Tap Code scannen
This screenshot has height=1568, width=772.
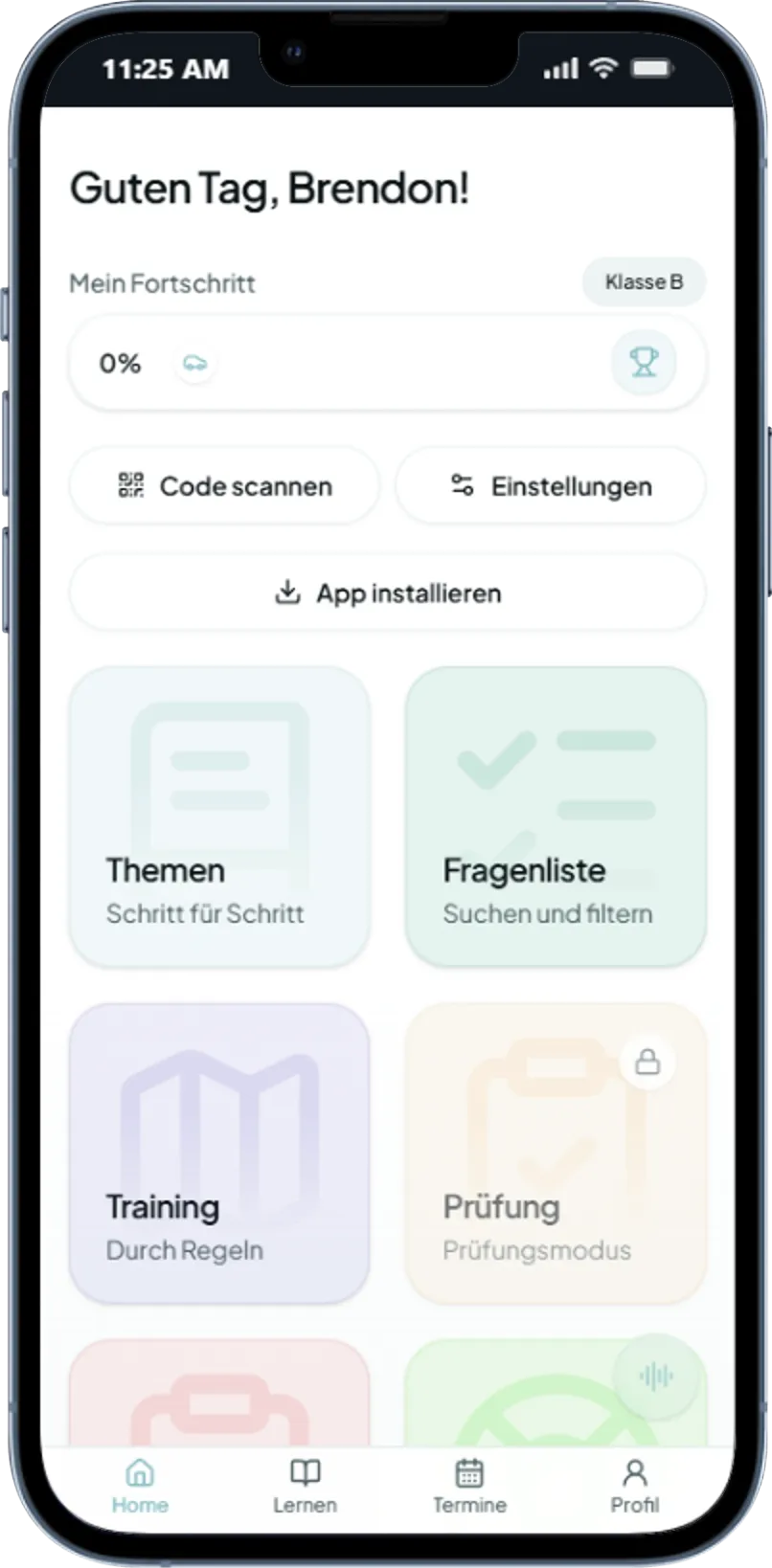click(224, 486)
